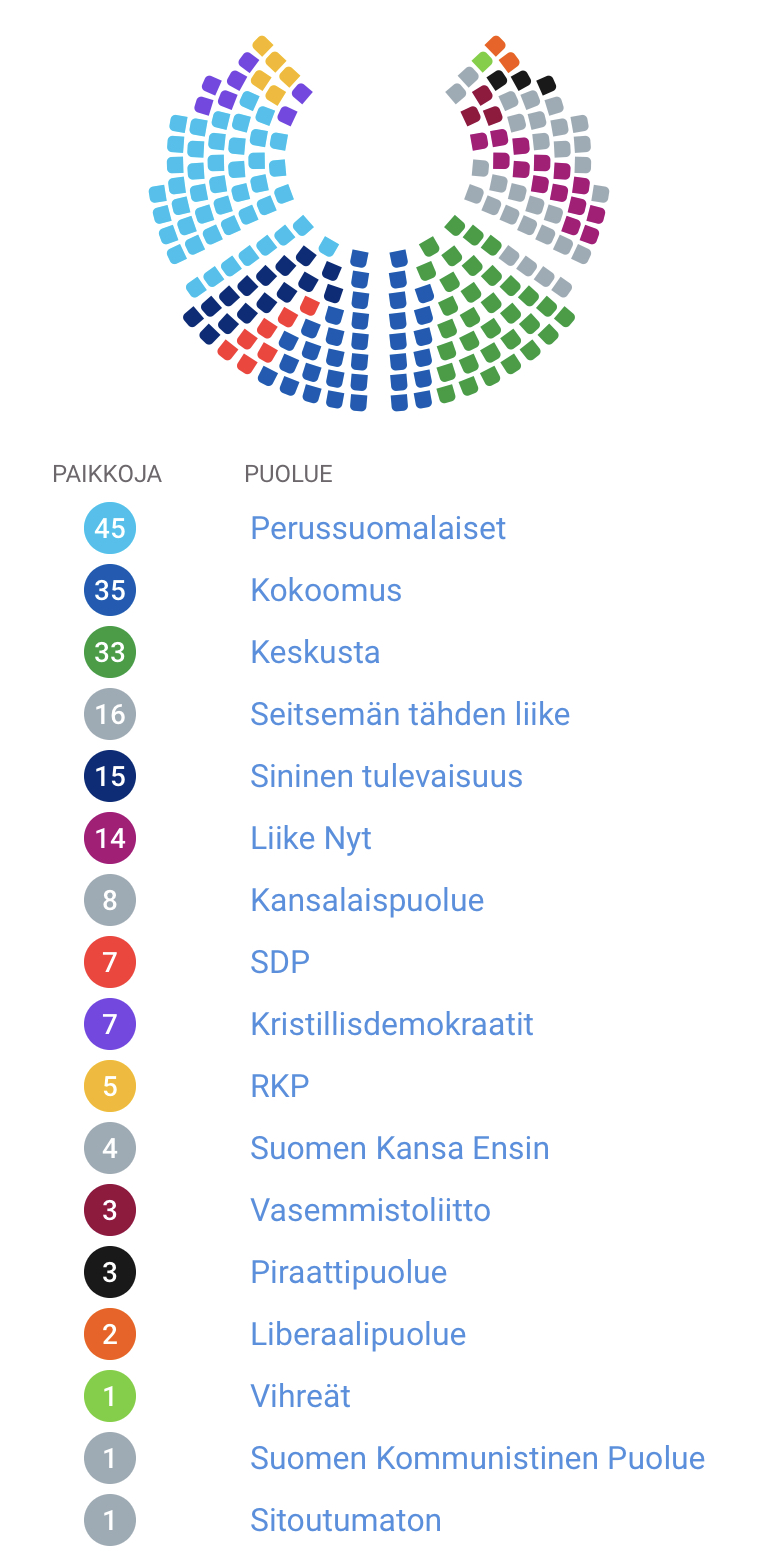View Suomen Kansa Ensin link
Screen dimensions: 770x1562
400,1148
